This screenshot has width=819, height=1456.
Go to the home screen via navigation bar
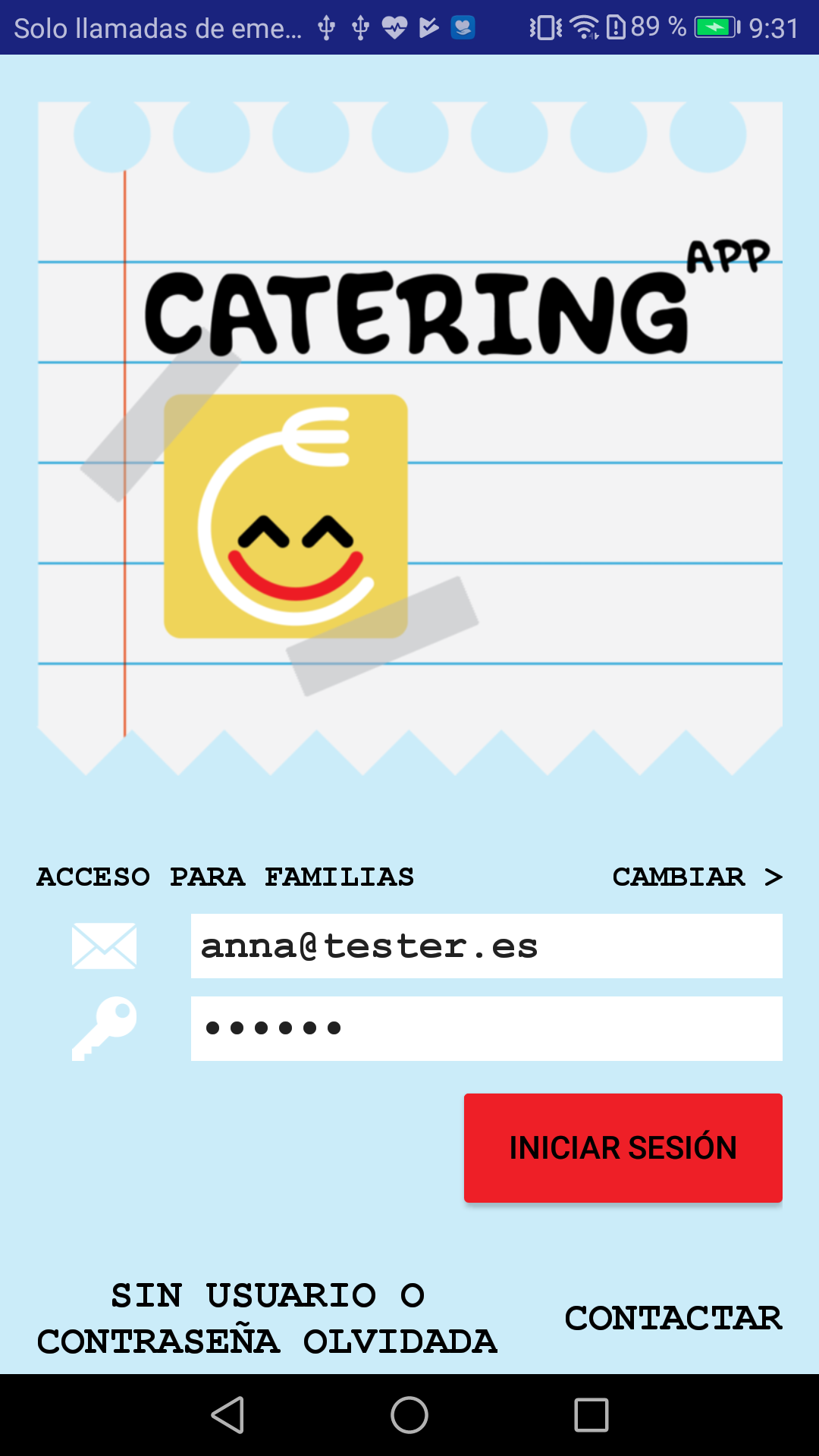(x=409, y=1415)
